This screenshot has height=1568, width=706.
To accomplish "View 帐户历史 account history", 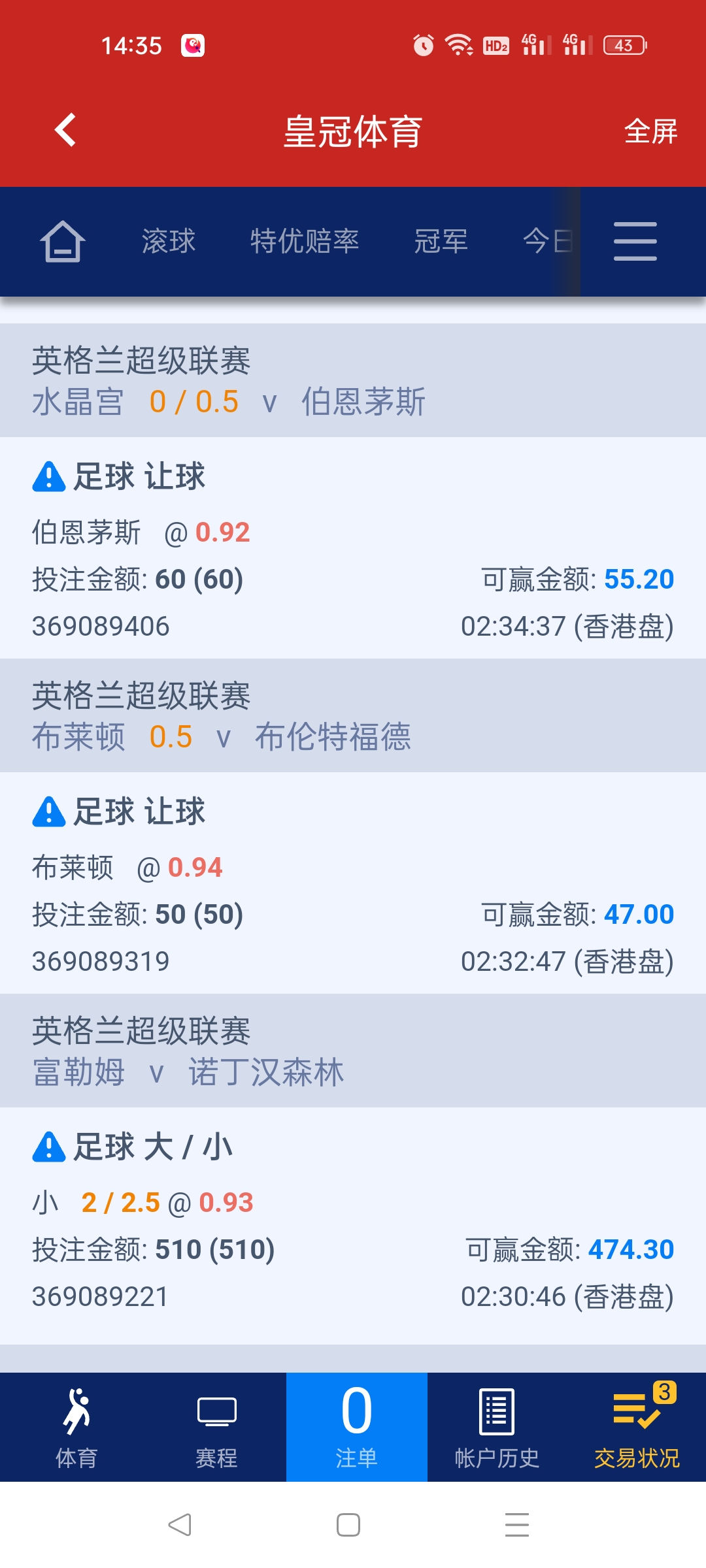I will point(497,1428).
